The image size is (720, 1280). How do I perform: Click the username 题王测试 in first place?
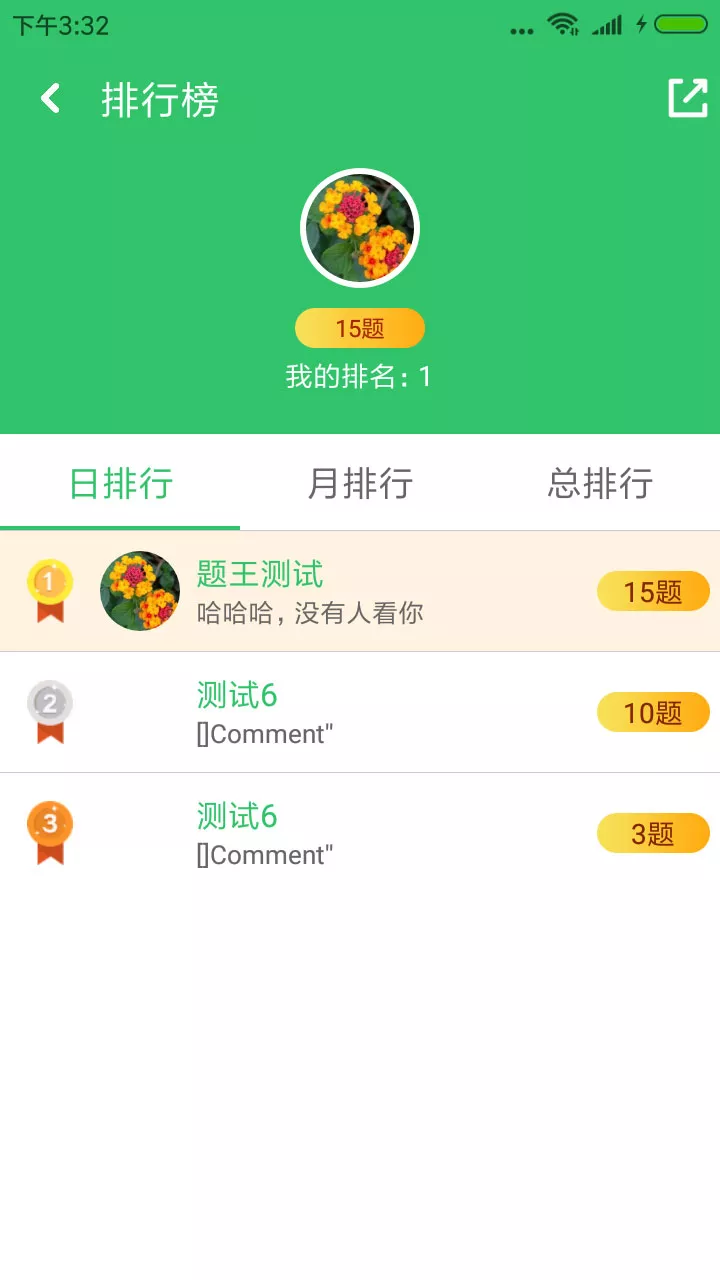pyautogui.click(x=259, y=574)
